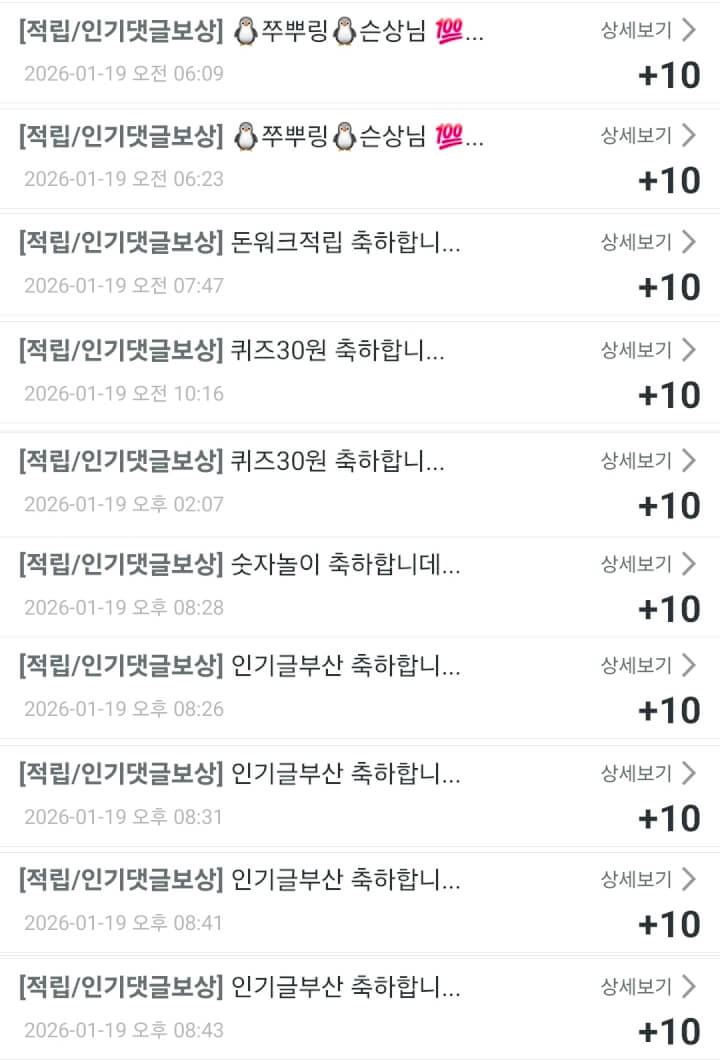Viewport: 720px width, 1060px height.
Task: Open 상세보기 for 인기글부산 at 오후 08:41
Action: (x=648, y=879)
